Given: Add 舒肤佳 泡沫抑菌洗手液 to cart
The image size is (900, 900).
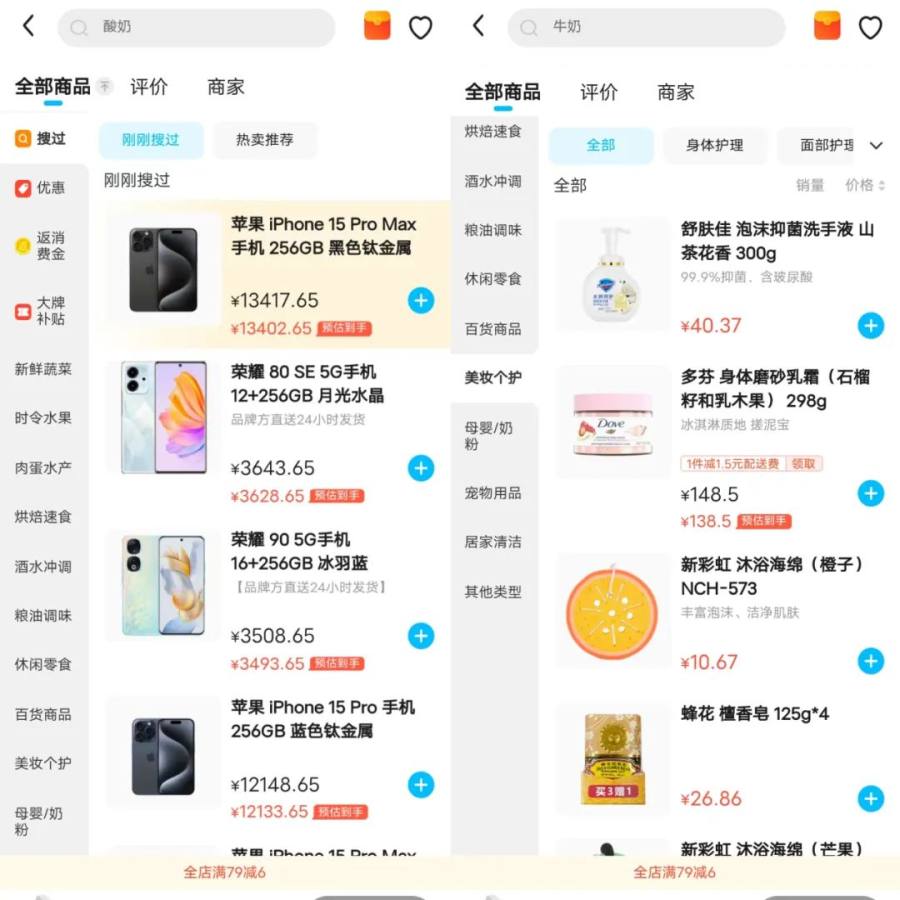Looking at the screenshot, I should coord(871,326).
